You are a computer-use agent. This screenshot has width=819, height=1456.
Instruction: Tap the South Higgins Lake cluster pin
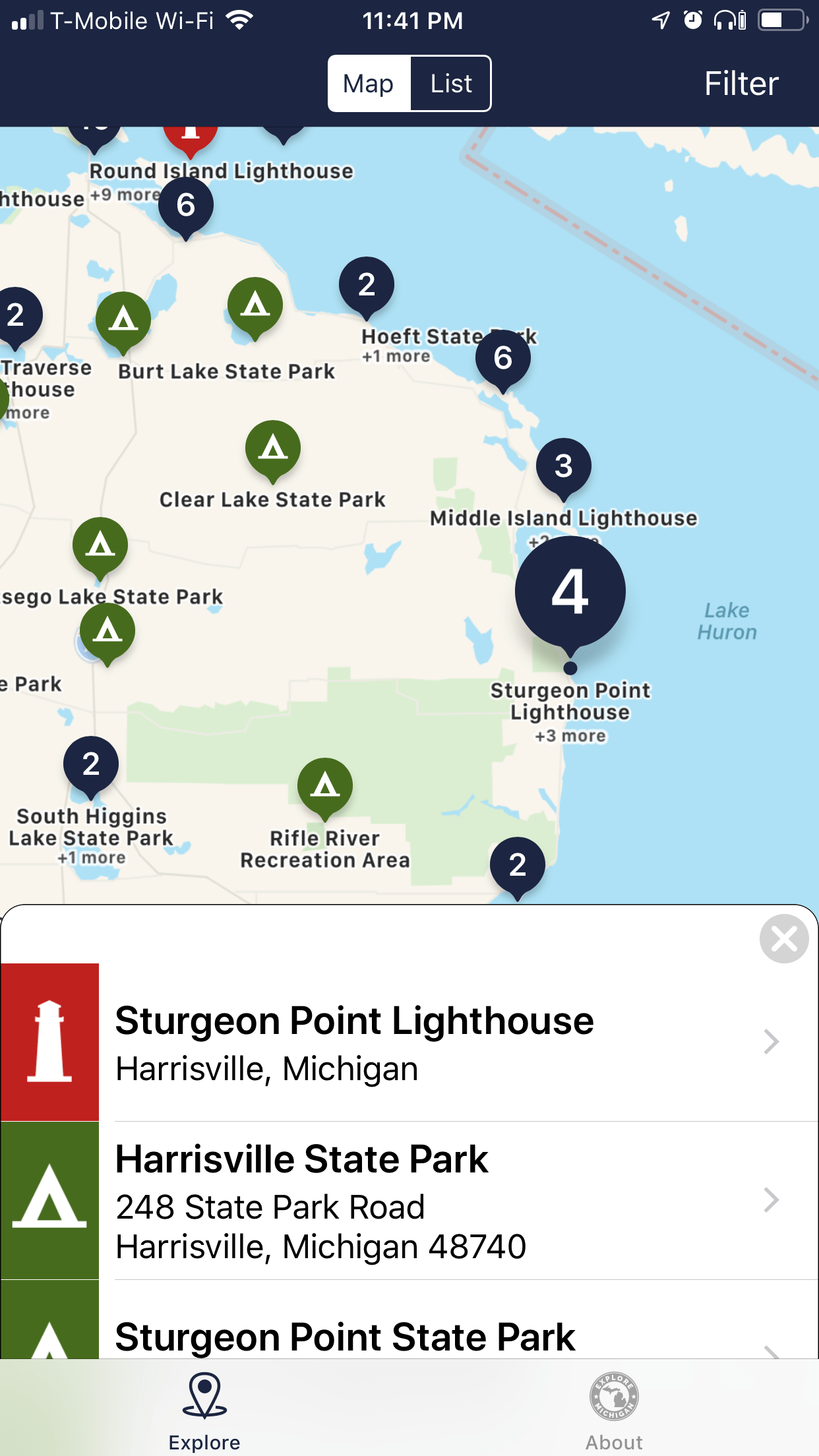(x=91, y=764)
